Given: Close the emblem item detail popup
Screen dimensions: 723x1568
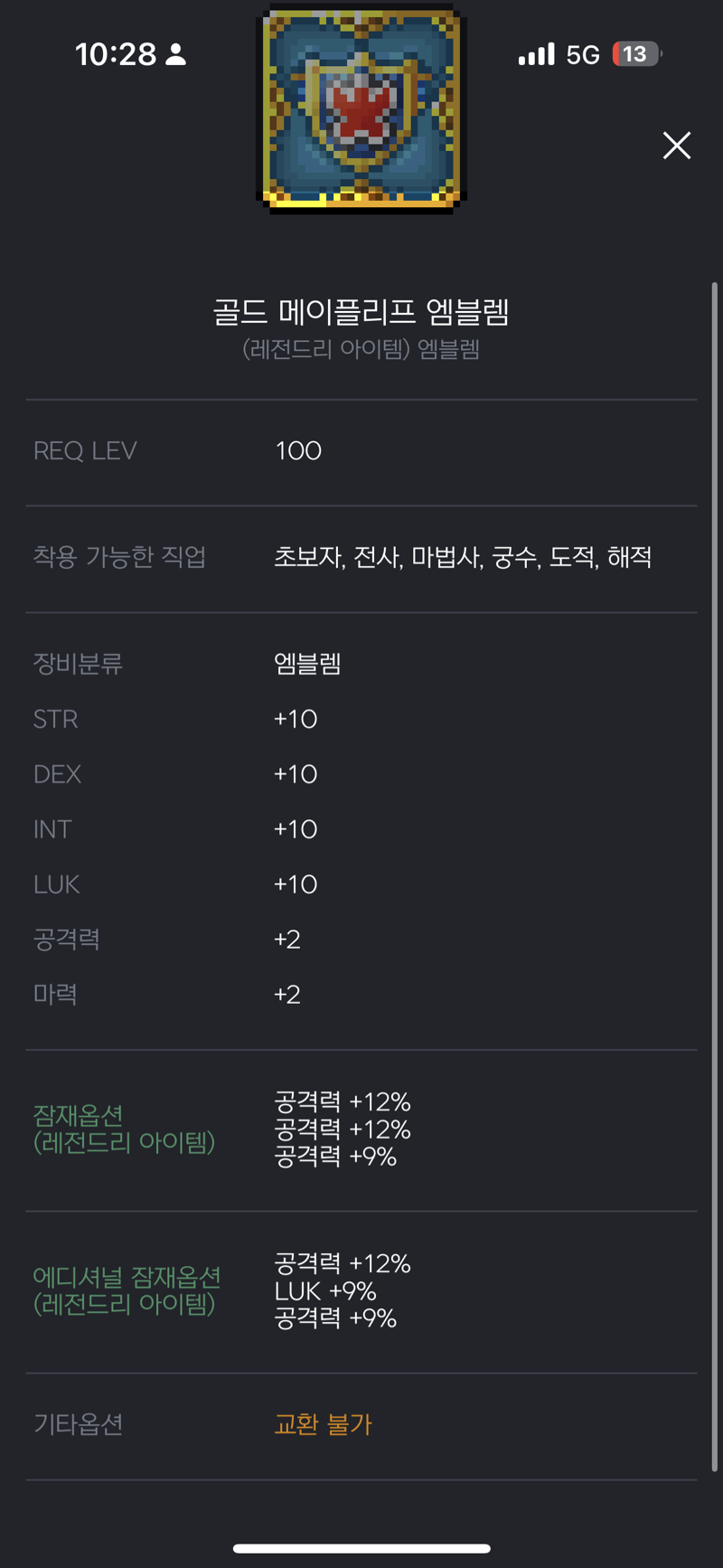Looking at the screenshot, I should pyautogui.click(x=676, y=146).
